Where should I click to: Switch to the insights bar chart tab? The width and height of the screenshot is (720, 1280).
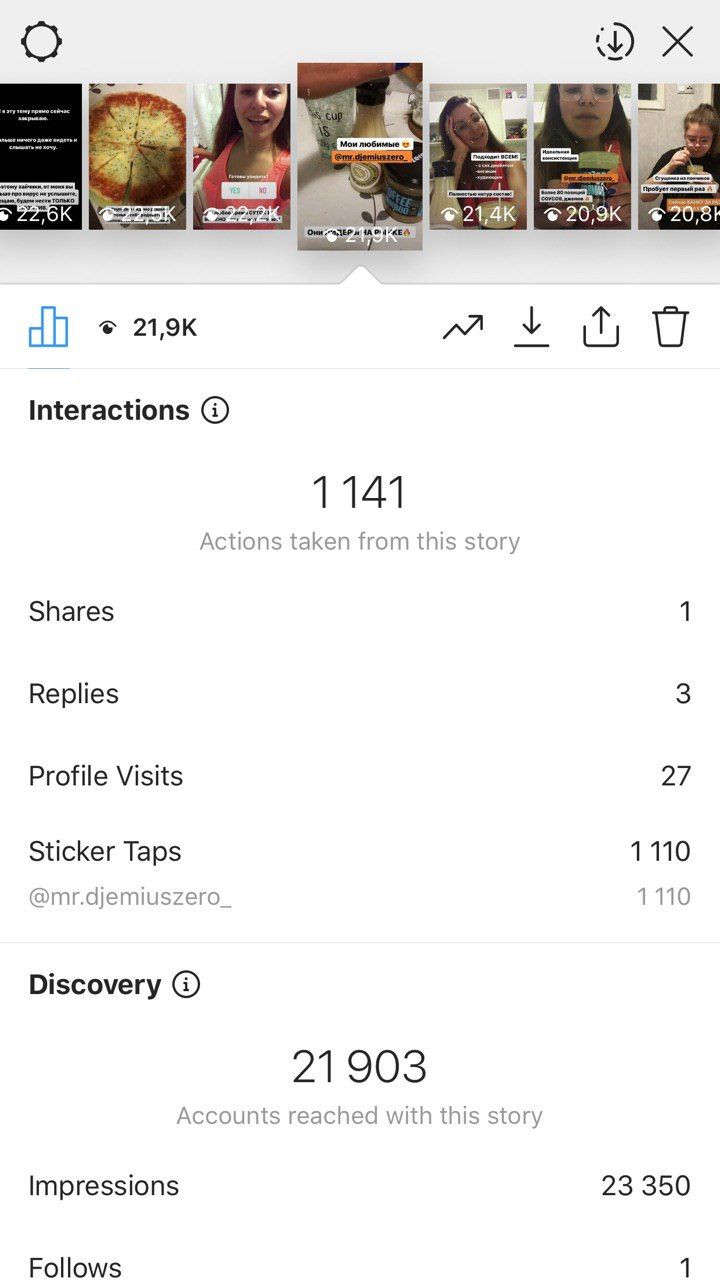[x=48, y=327]
